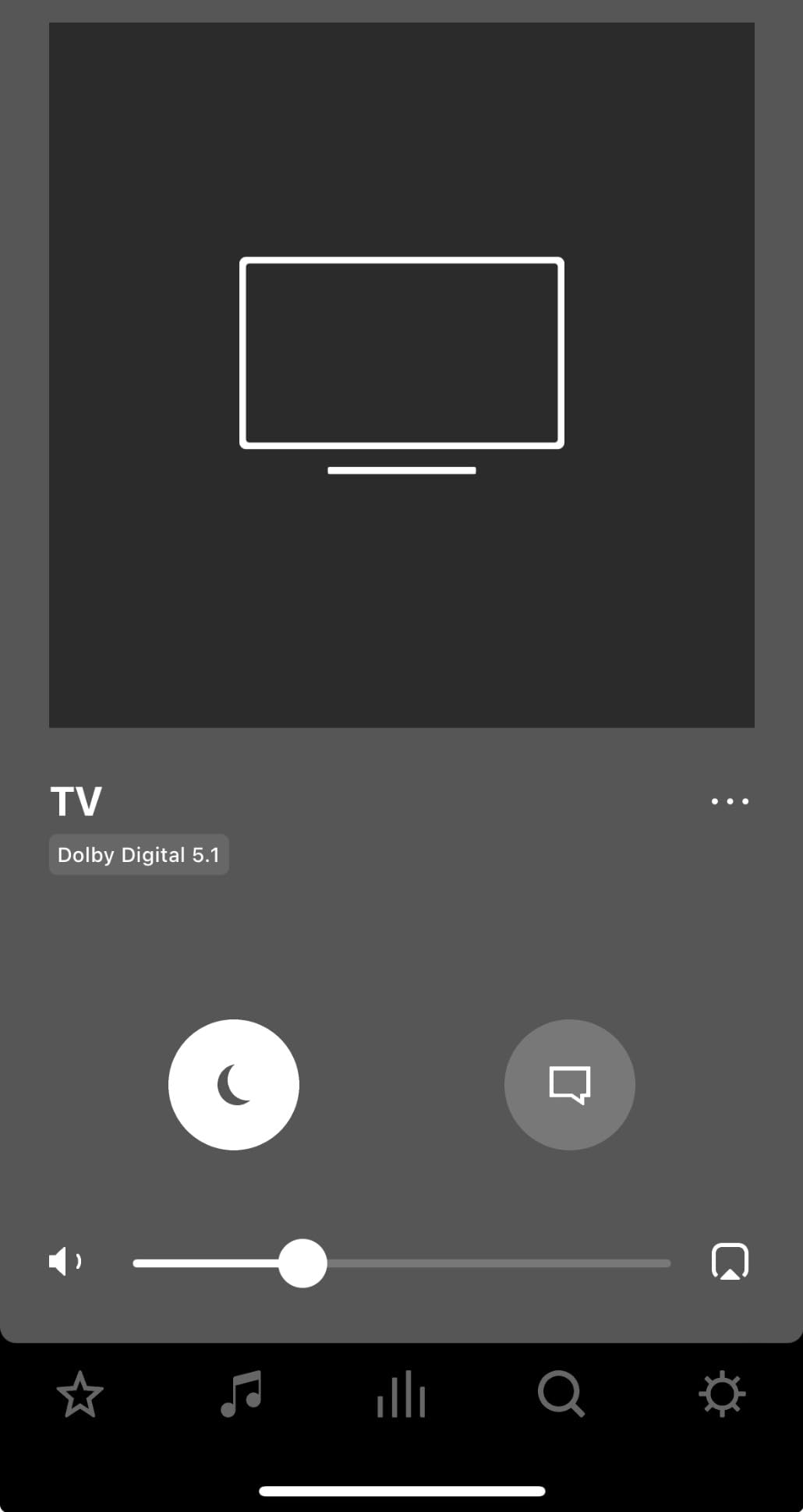Mute the speaker volume icon

coord(65,1260)
